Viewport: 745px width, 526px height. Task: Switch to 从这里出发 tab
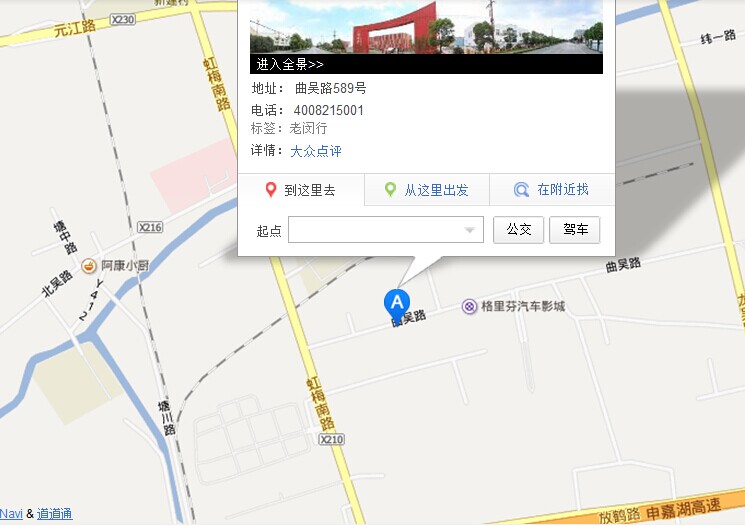[x=427, y=190]
